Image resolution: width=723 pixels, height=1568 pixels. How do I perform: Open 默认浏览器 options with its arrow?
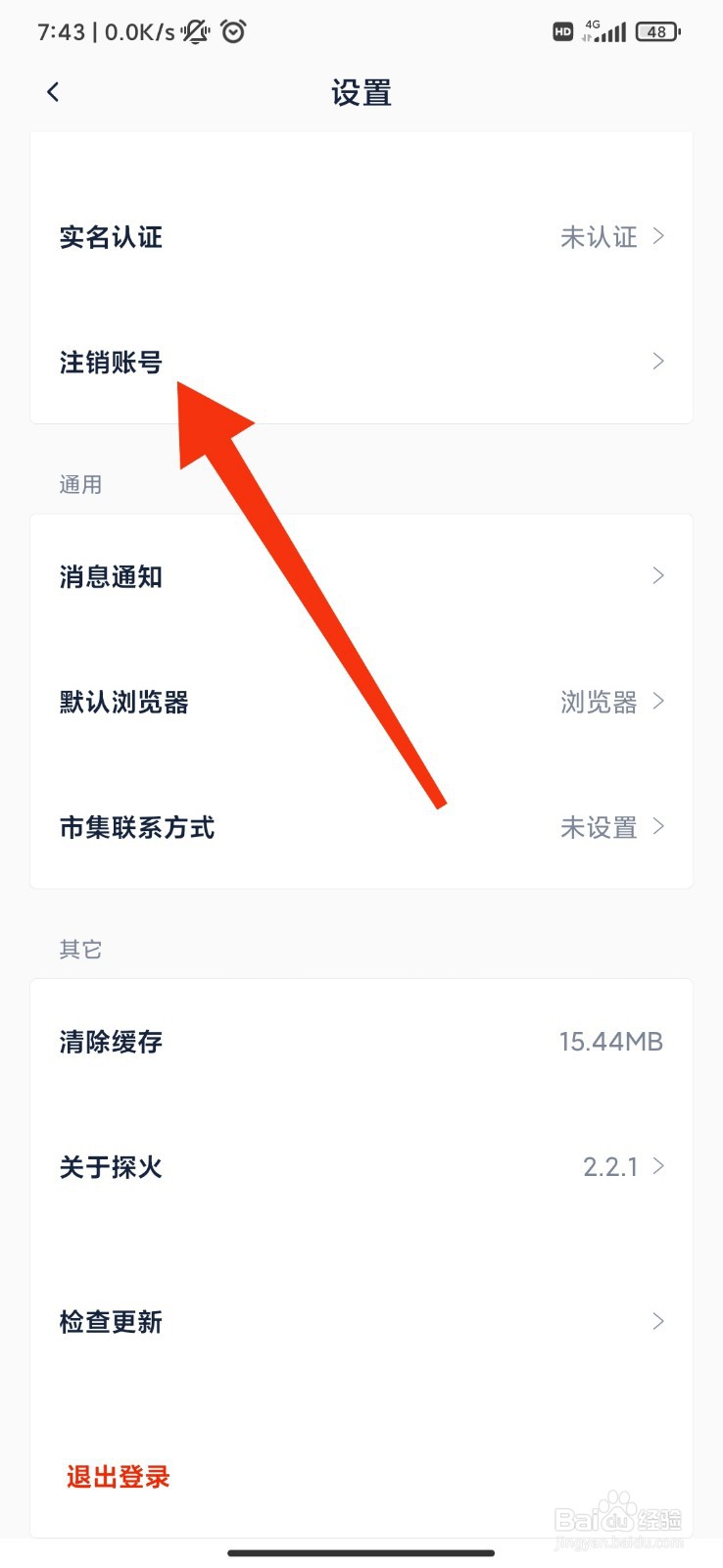pyautogui.click(x=657, y=702)
